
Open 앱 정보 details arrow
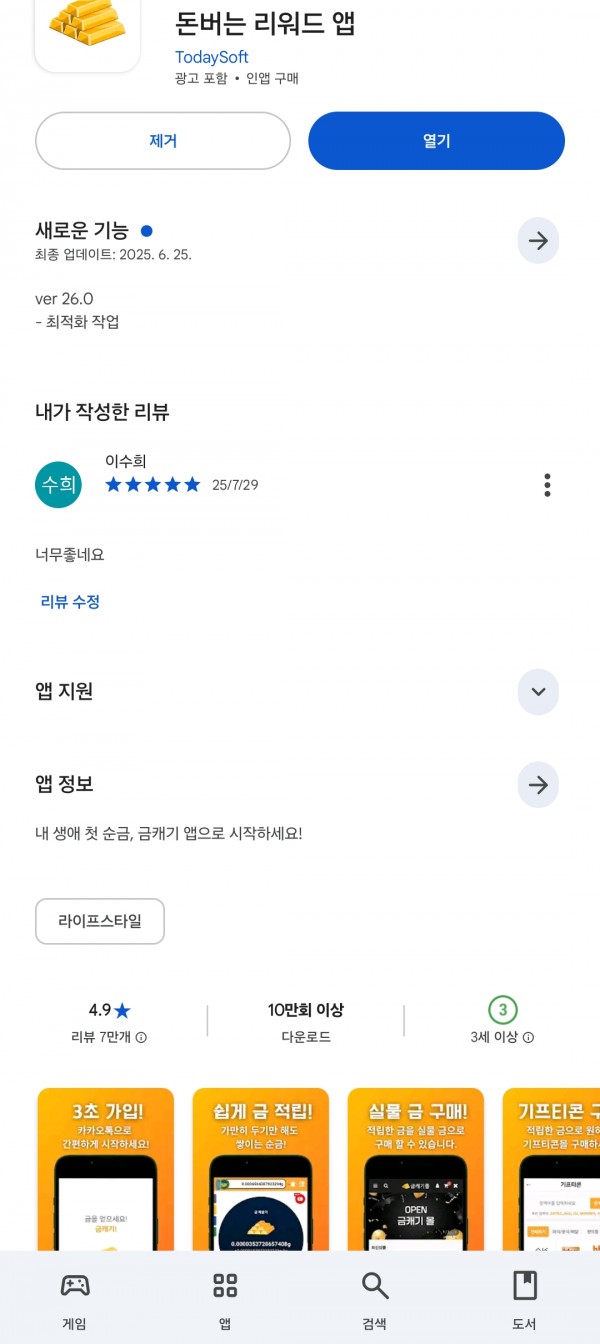[538, 785]
